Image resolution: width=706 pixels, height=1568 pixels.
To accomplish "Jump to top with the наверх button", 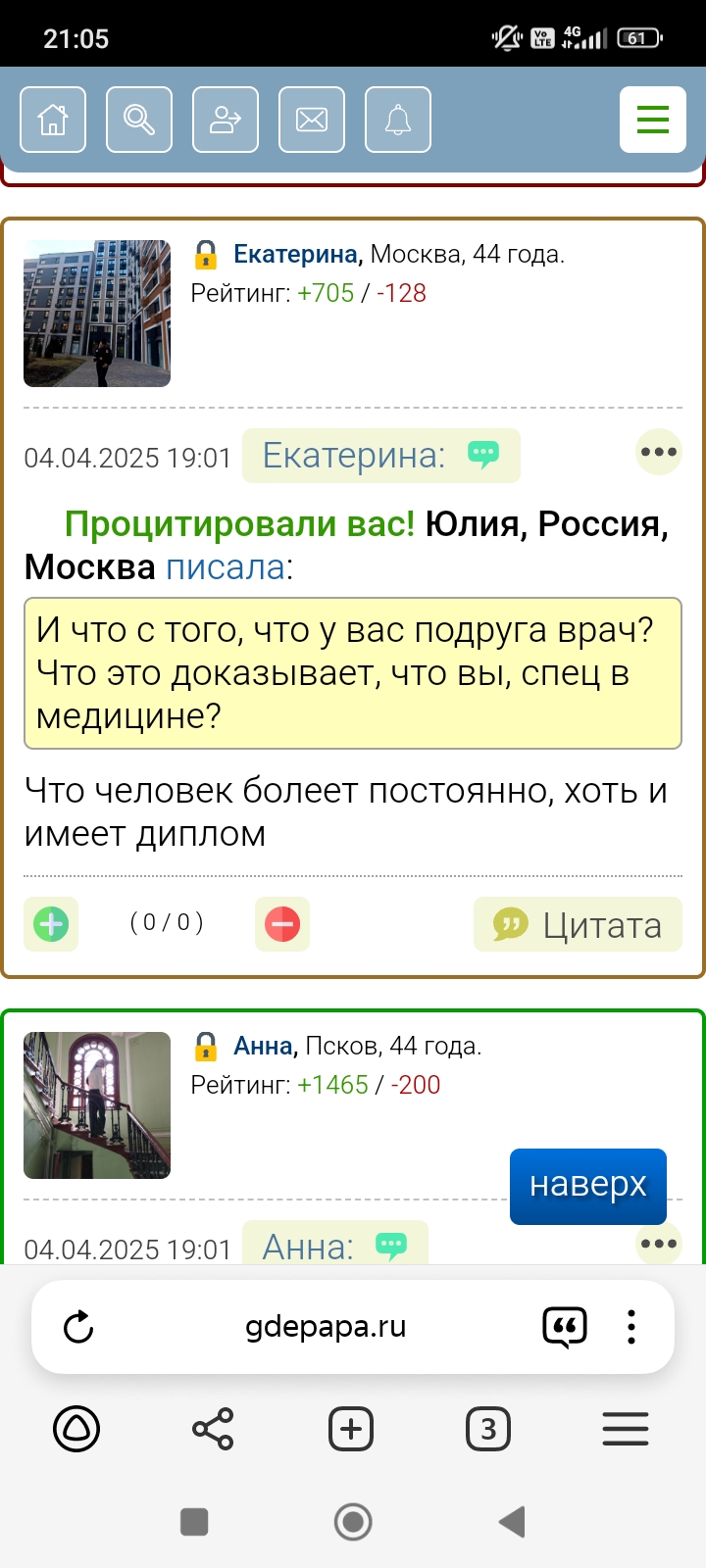I will point(587,1186).
